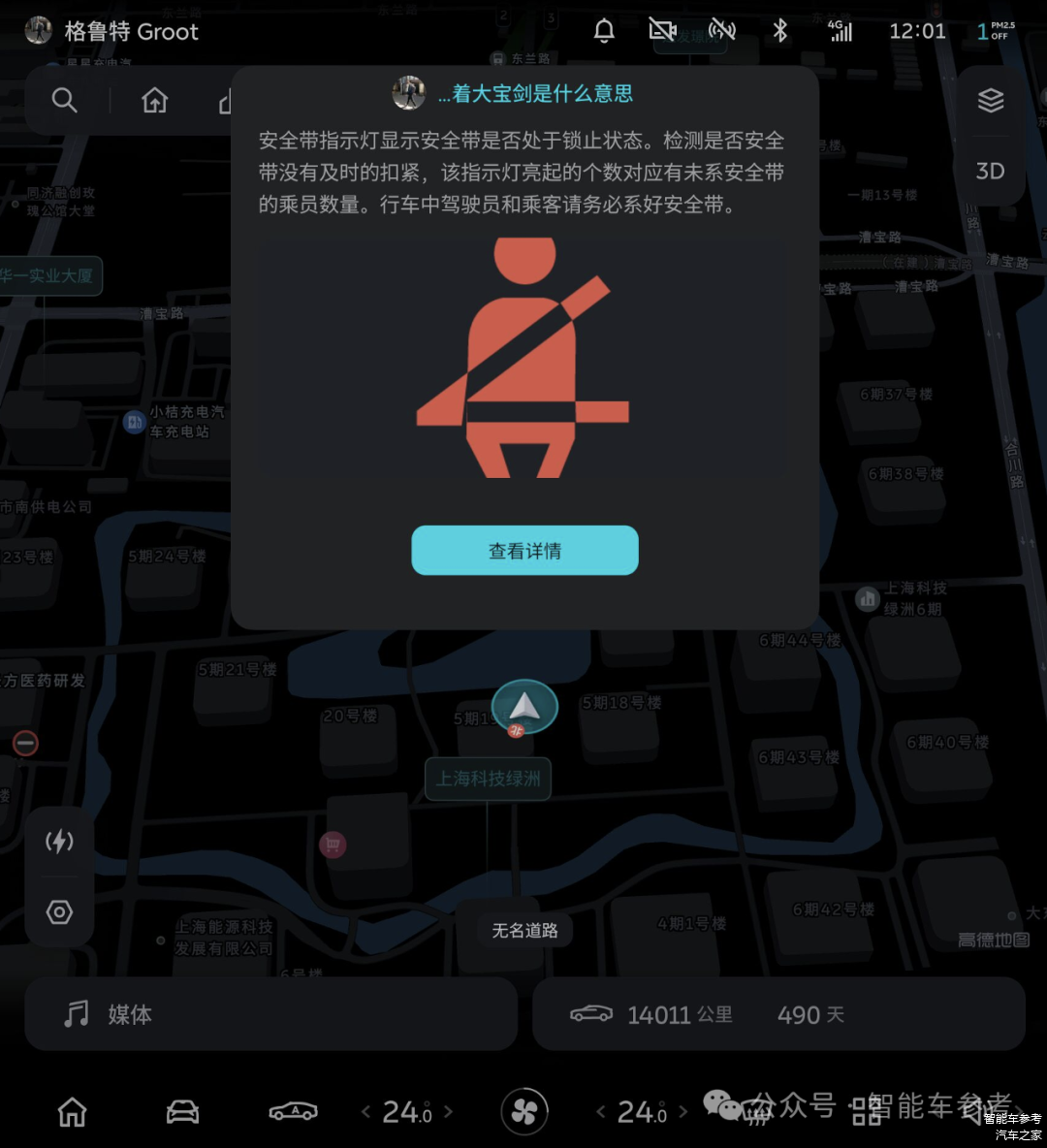The image size is (1047, 1148).
Task: Open the 媒体 media card
Action: (270, 1014)
